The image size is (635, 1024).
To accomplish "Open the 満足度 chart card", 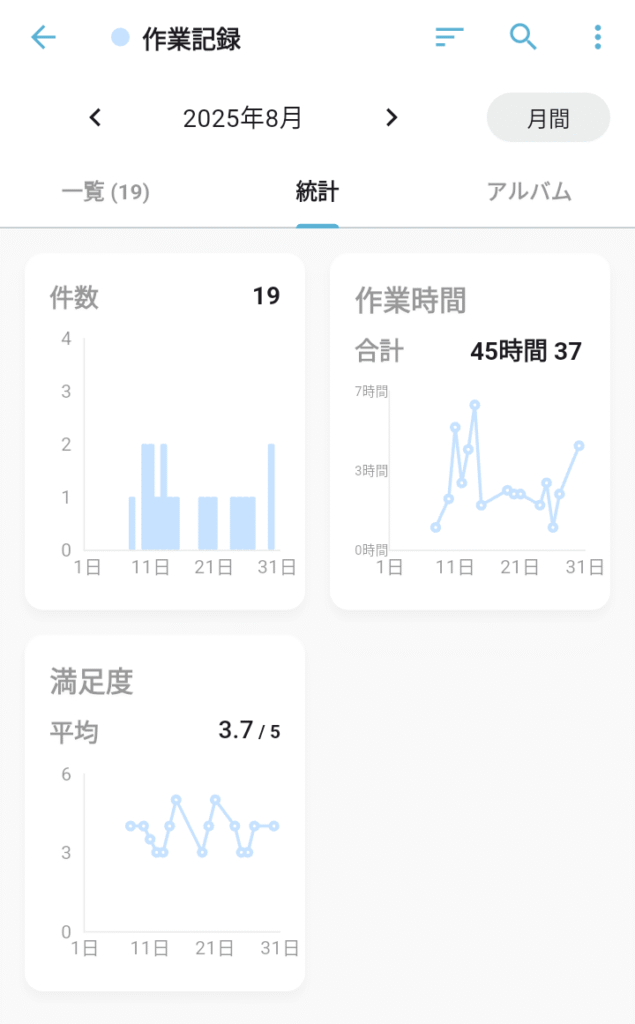I will 165,812.
